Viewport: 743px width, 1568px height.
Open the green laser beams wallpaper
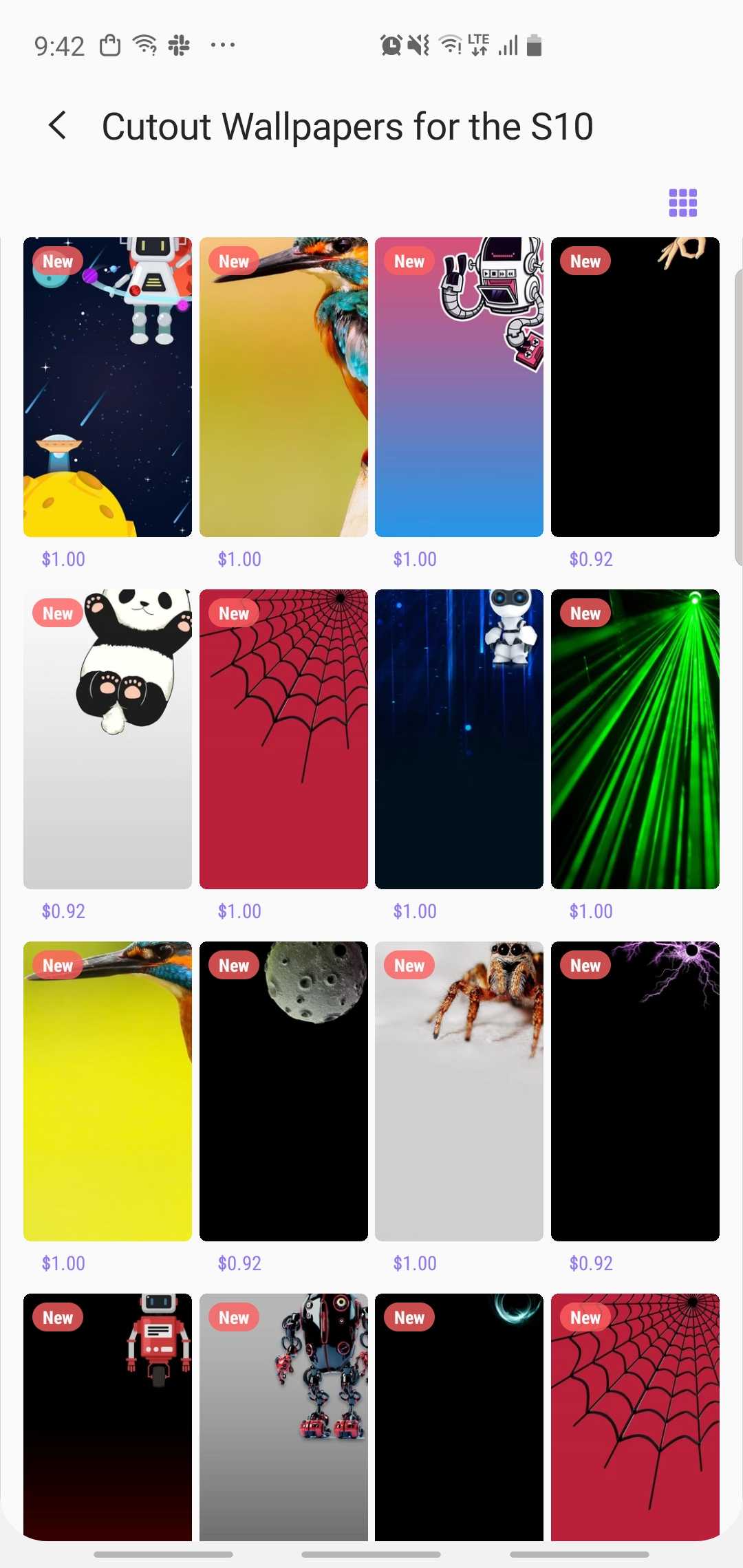click(635, 739)
